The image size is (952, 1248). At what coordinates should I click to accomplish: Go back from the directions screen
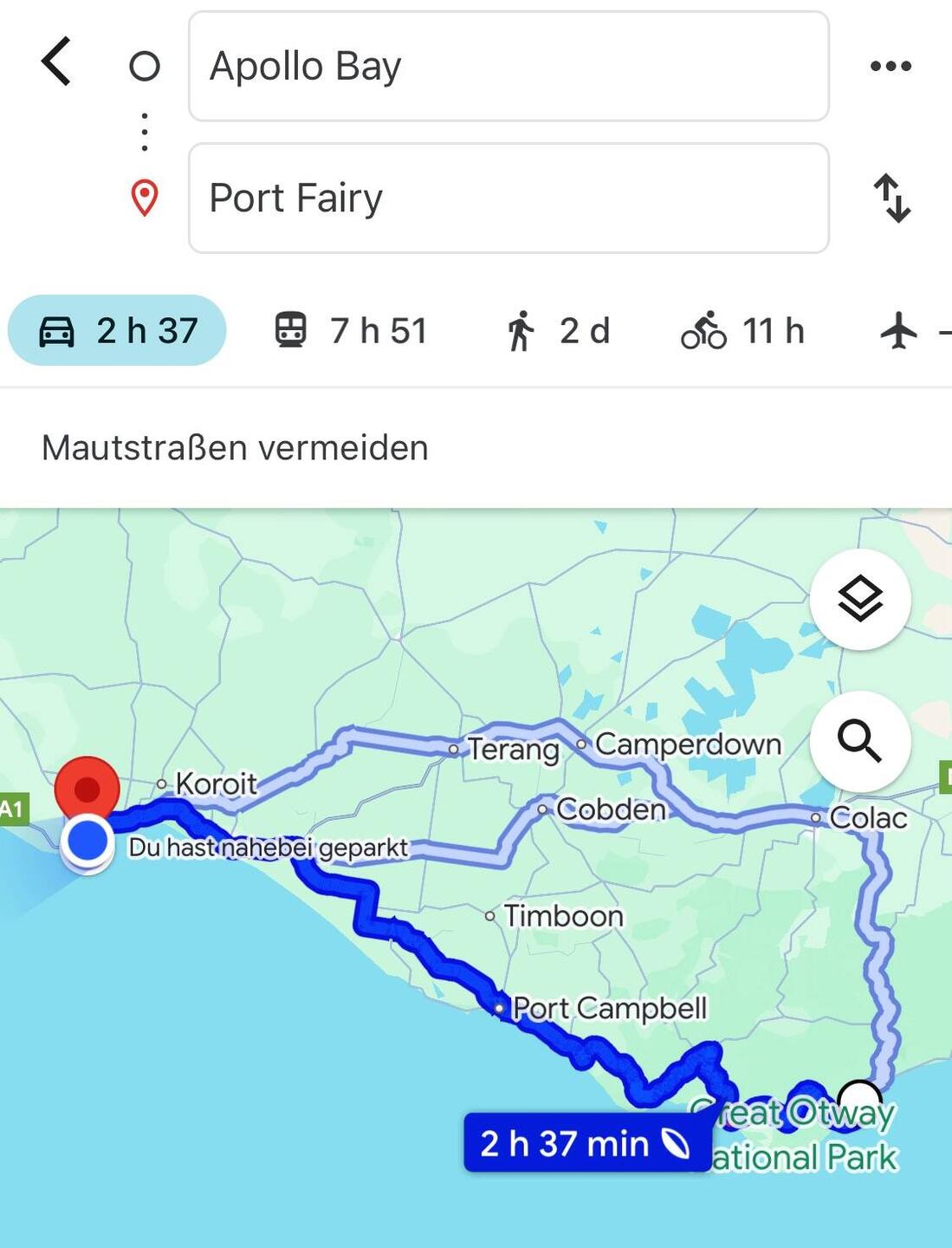[56, 62]
